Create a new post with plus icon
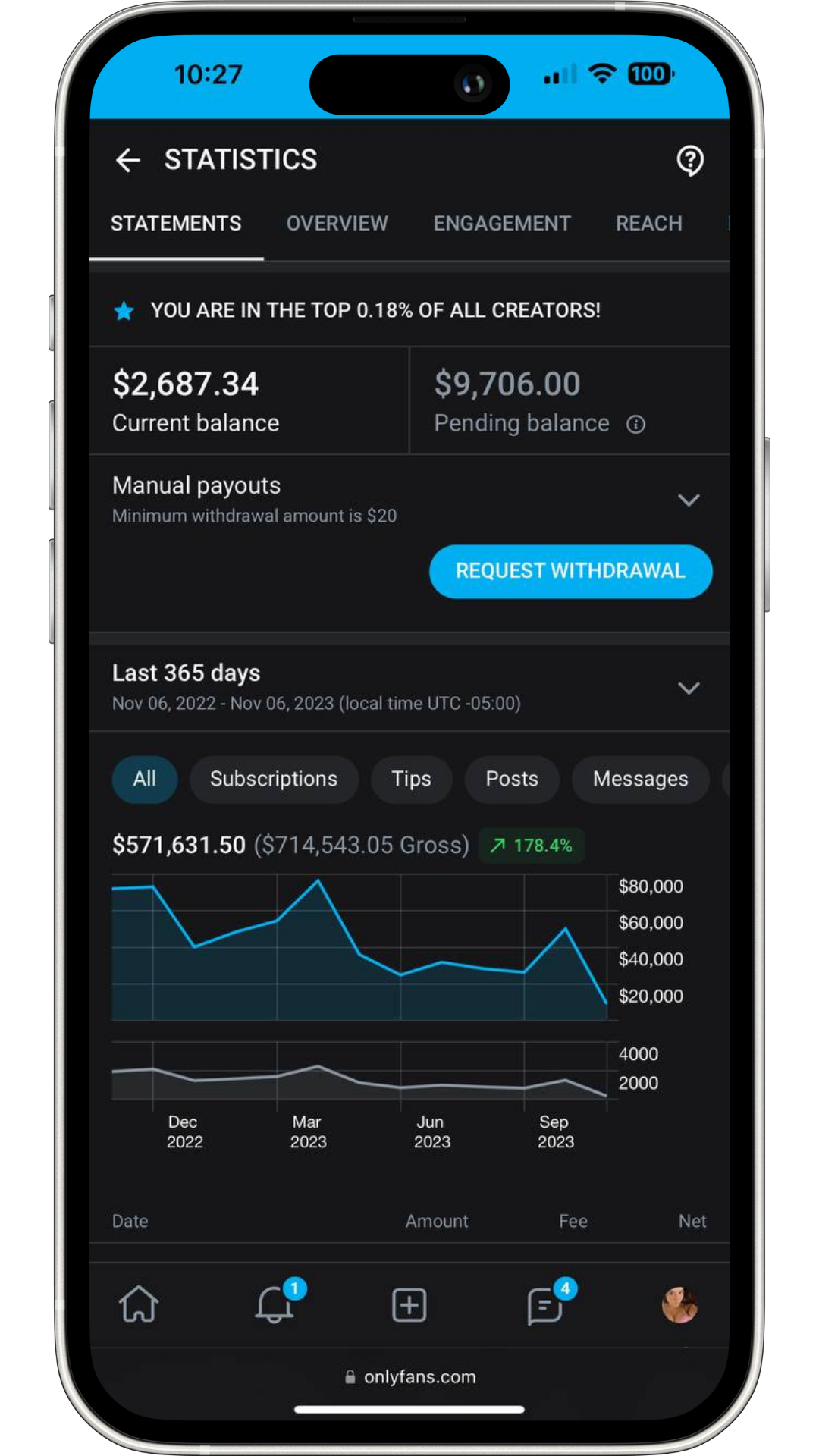This screenshot has height=1456, width=819. (x=409, y=1305)
